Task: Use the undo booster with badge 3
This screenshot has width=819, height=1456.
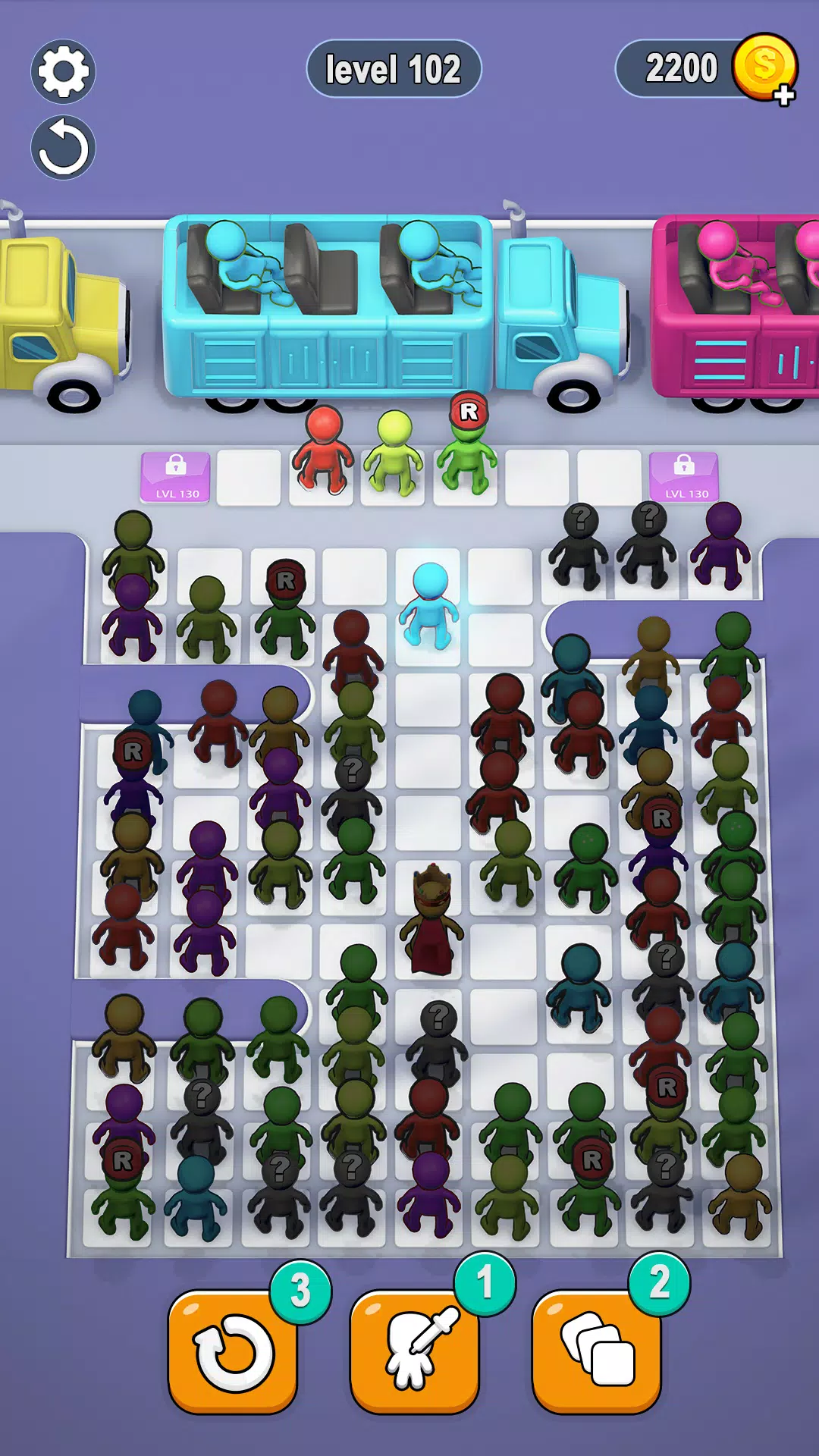Action: (233, 1352)
